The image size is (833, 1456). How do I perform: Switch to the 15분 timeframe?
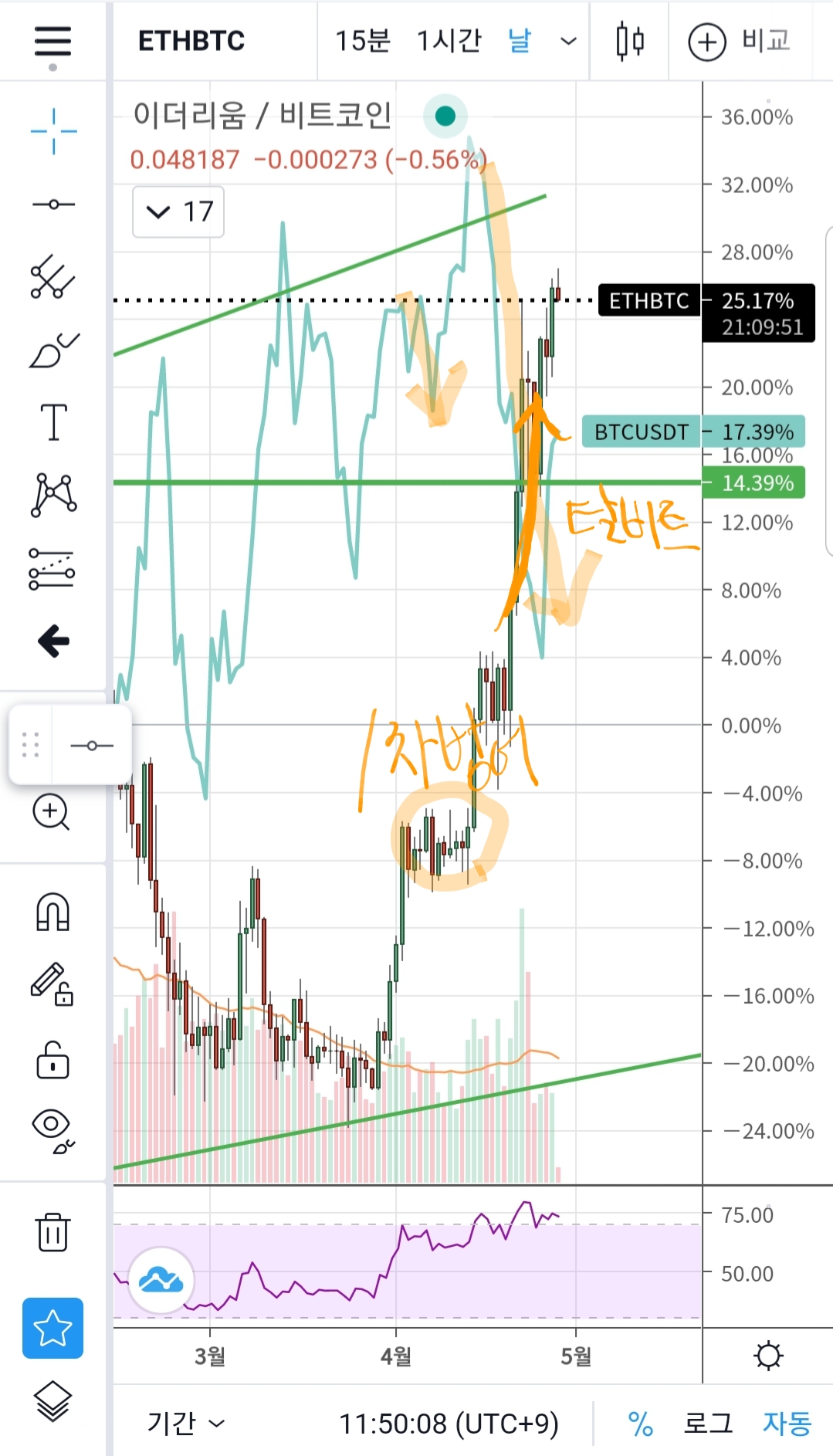[362, 41]
